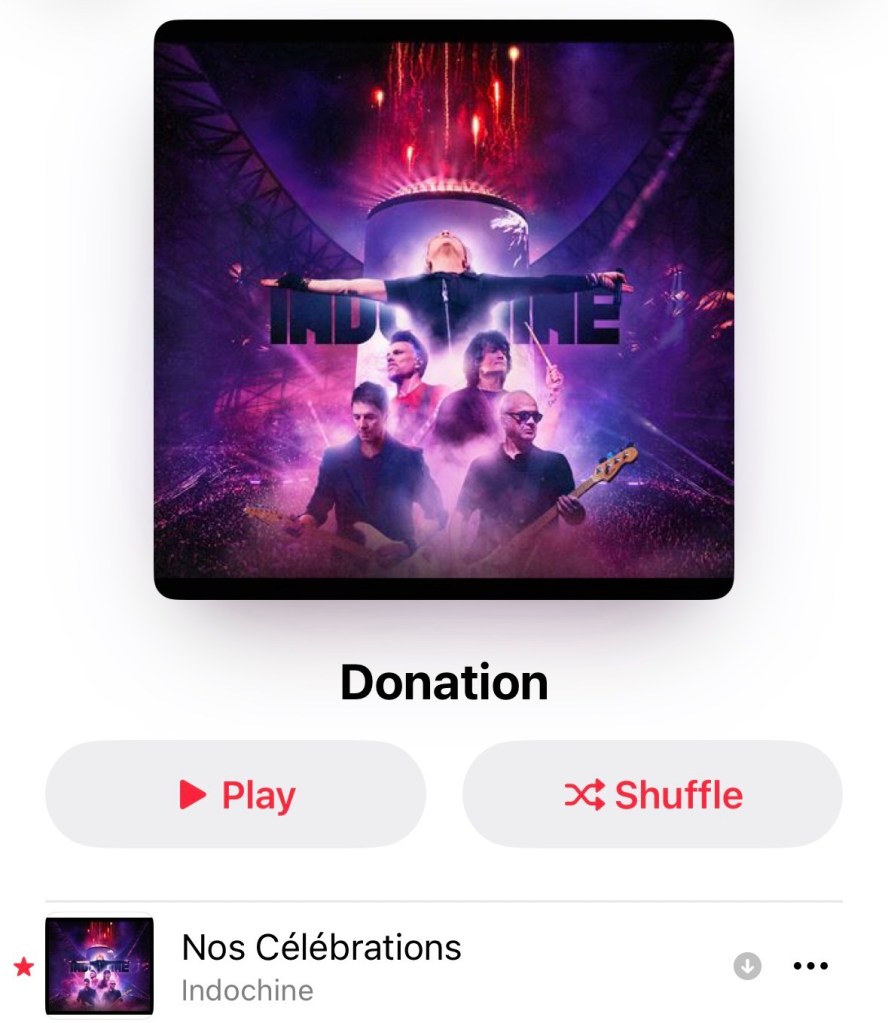Click the large Donation album cover
The image size is (888, 1023).
[443, 310]
